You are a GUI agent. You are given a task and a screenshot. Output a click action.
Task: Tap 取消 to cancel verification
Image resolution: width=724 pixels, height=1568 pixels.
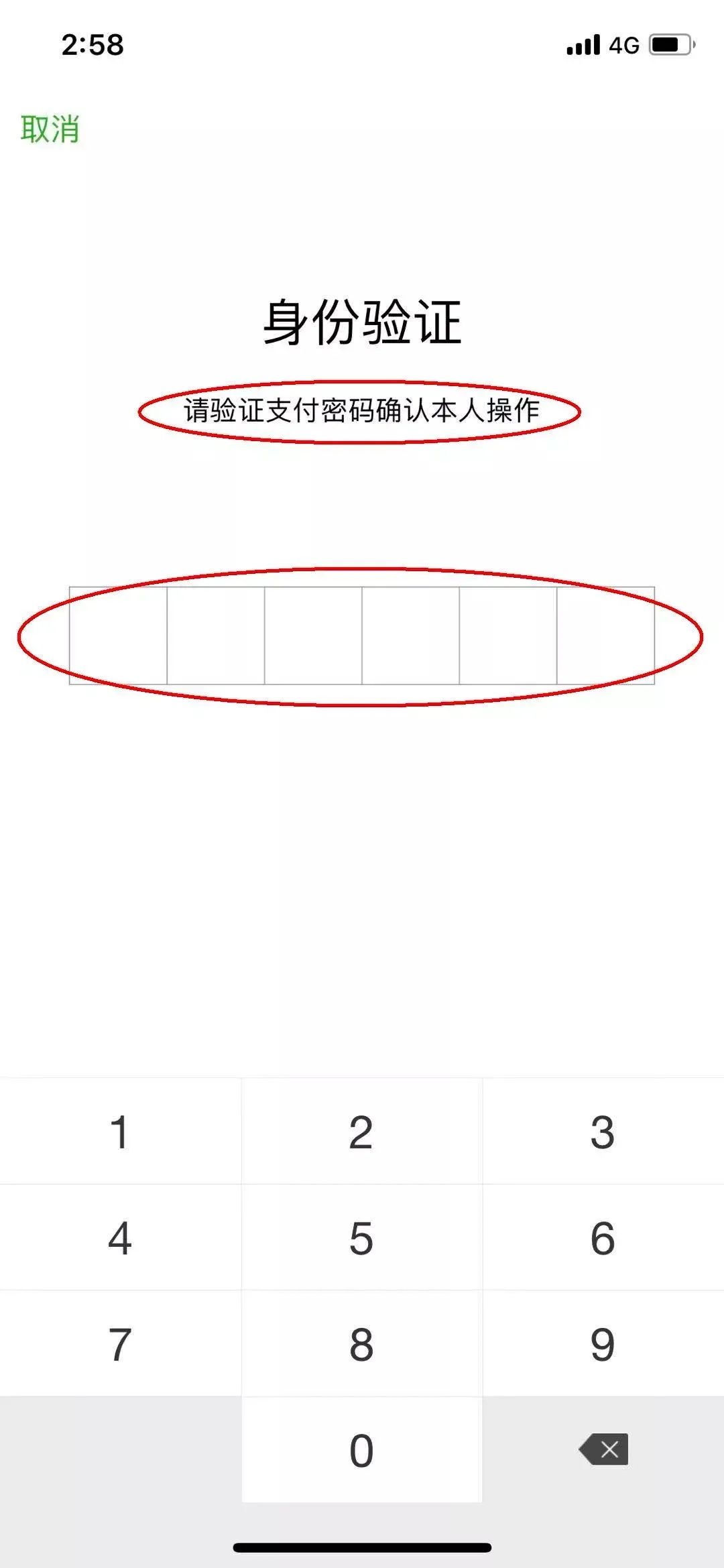coord(50,129)
